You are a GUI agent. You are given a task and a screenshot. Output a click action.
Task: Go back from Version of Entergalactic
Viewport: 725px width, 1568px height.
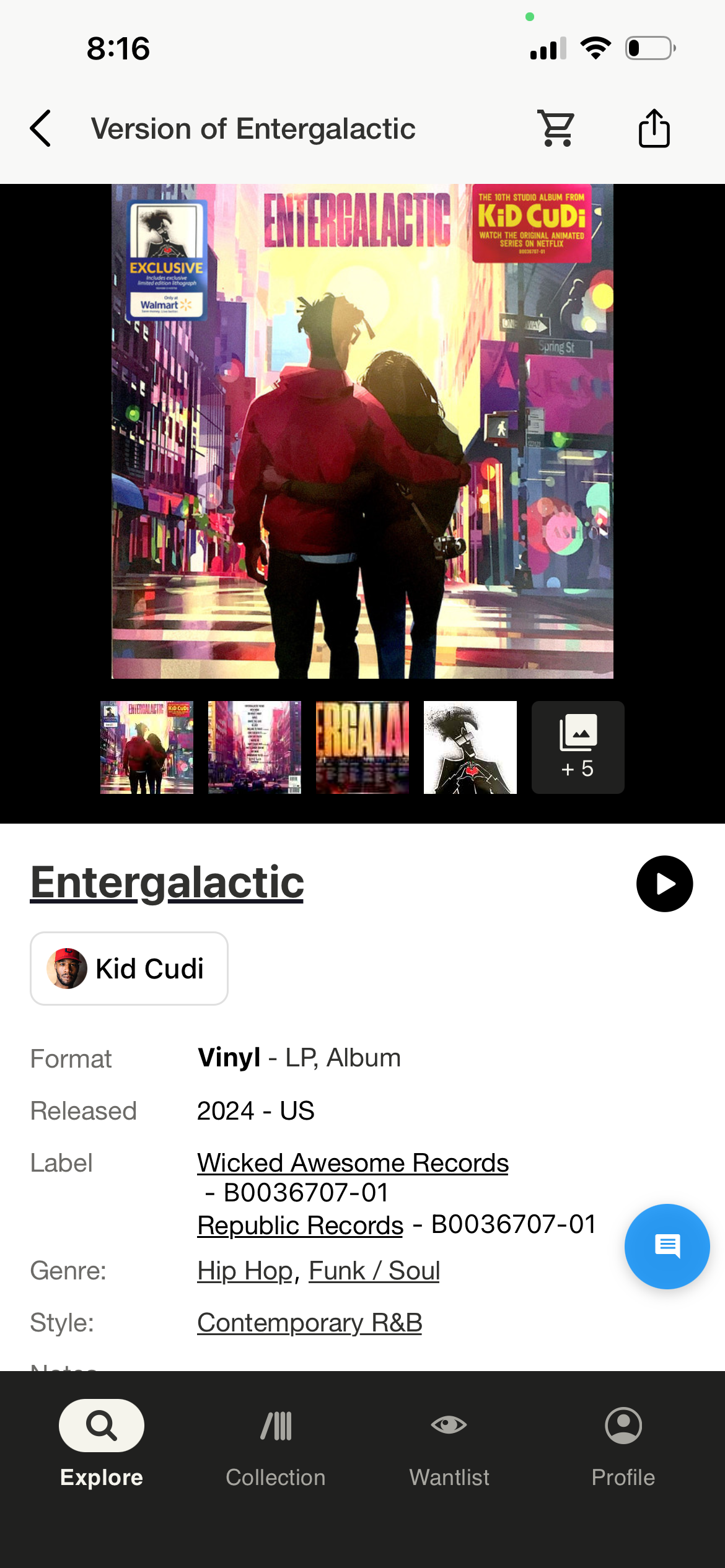click(41, 129)
